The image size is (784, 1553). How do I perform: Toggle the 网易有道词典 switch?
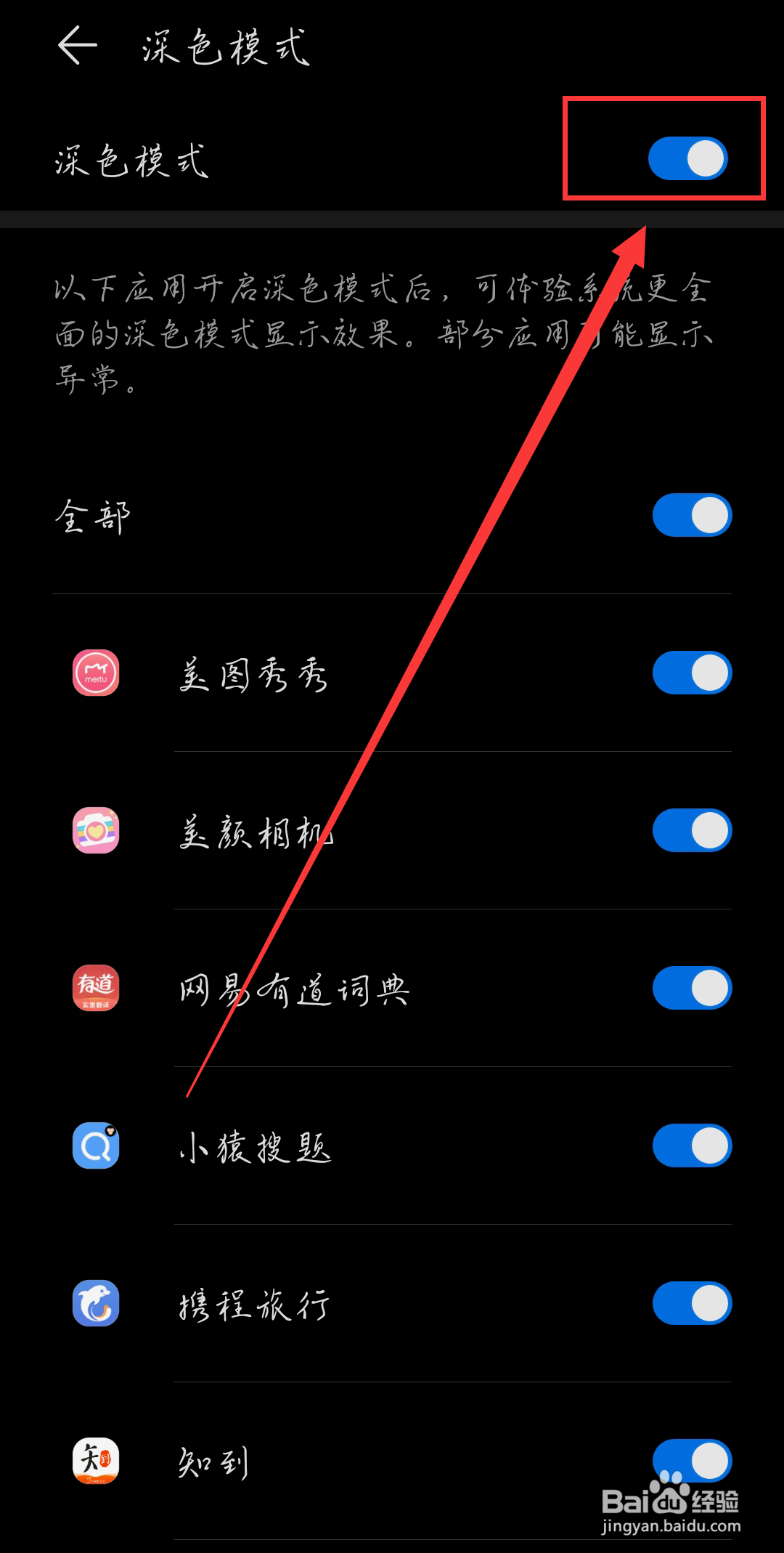(x=690, y=988)
